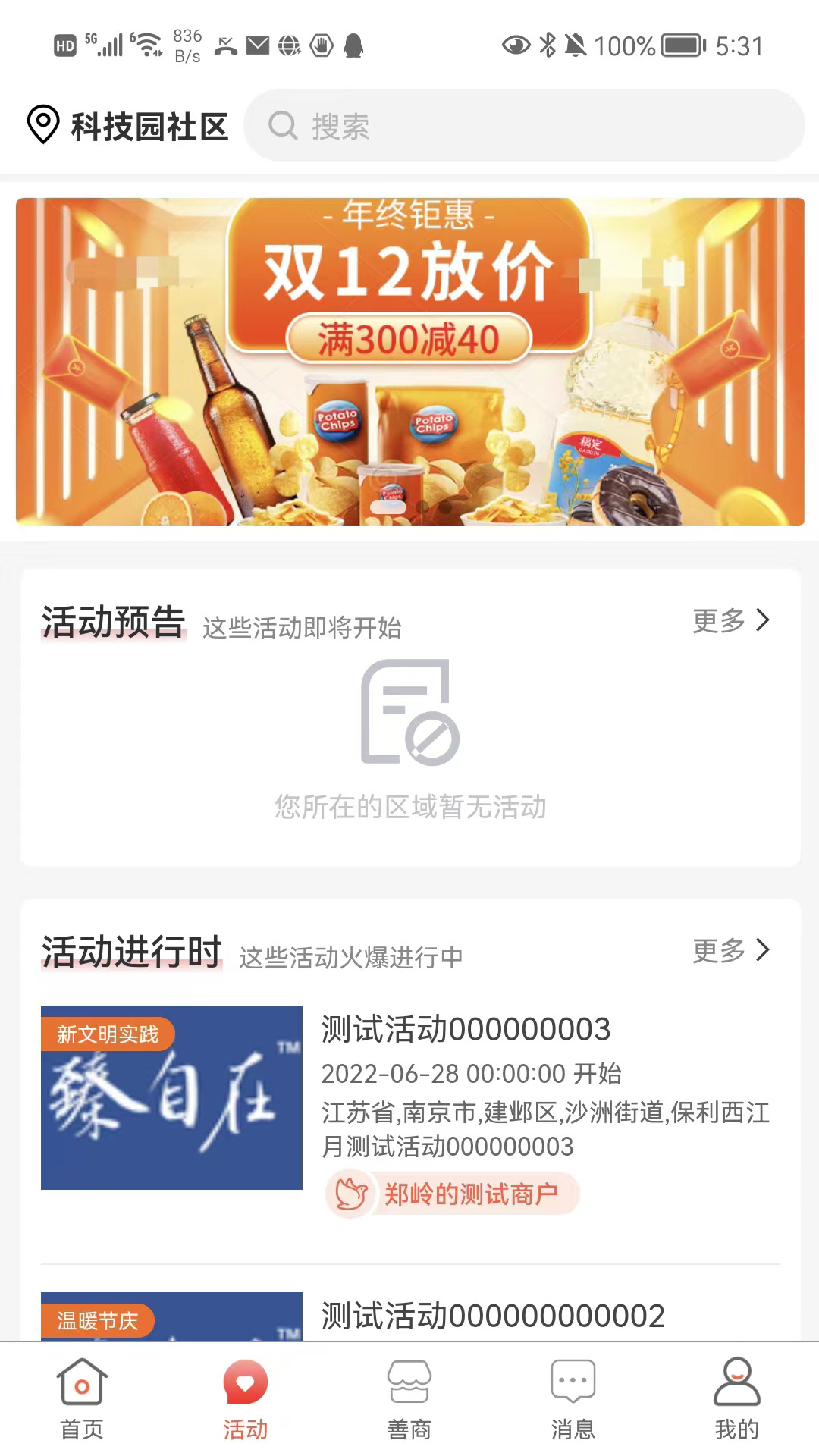819x1456 pixels.
Task: Tap the 新文明实践 orange label
Action: (106, 1034)
